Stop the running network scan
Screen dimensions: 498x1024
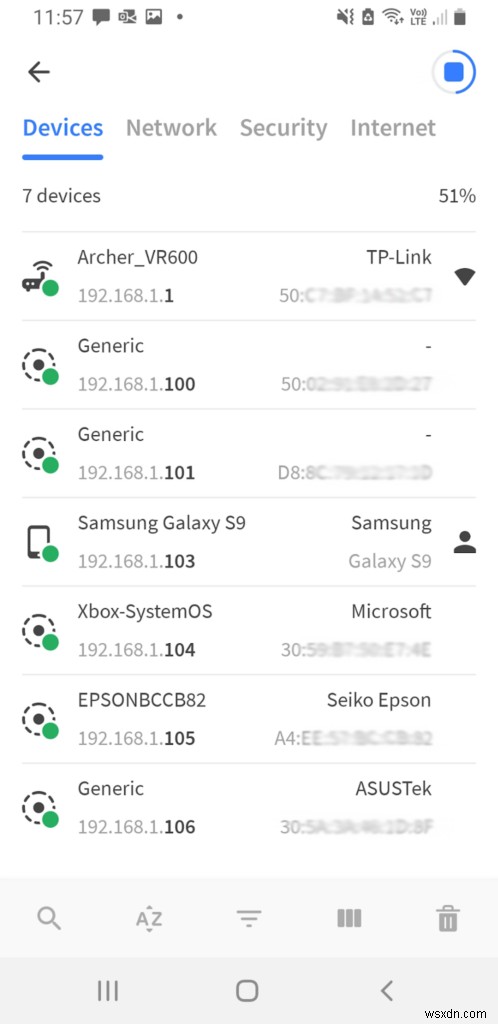[x=454, y=72]
